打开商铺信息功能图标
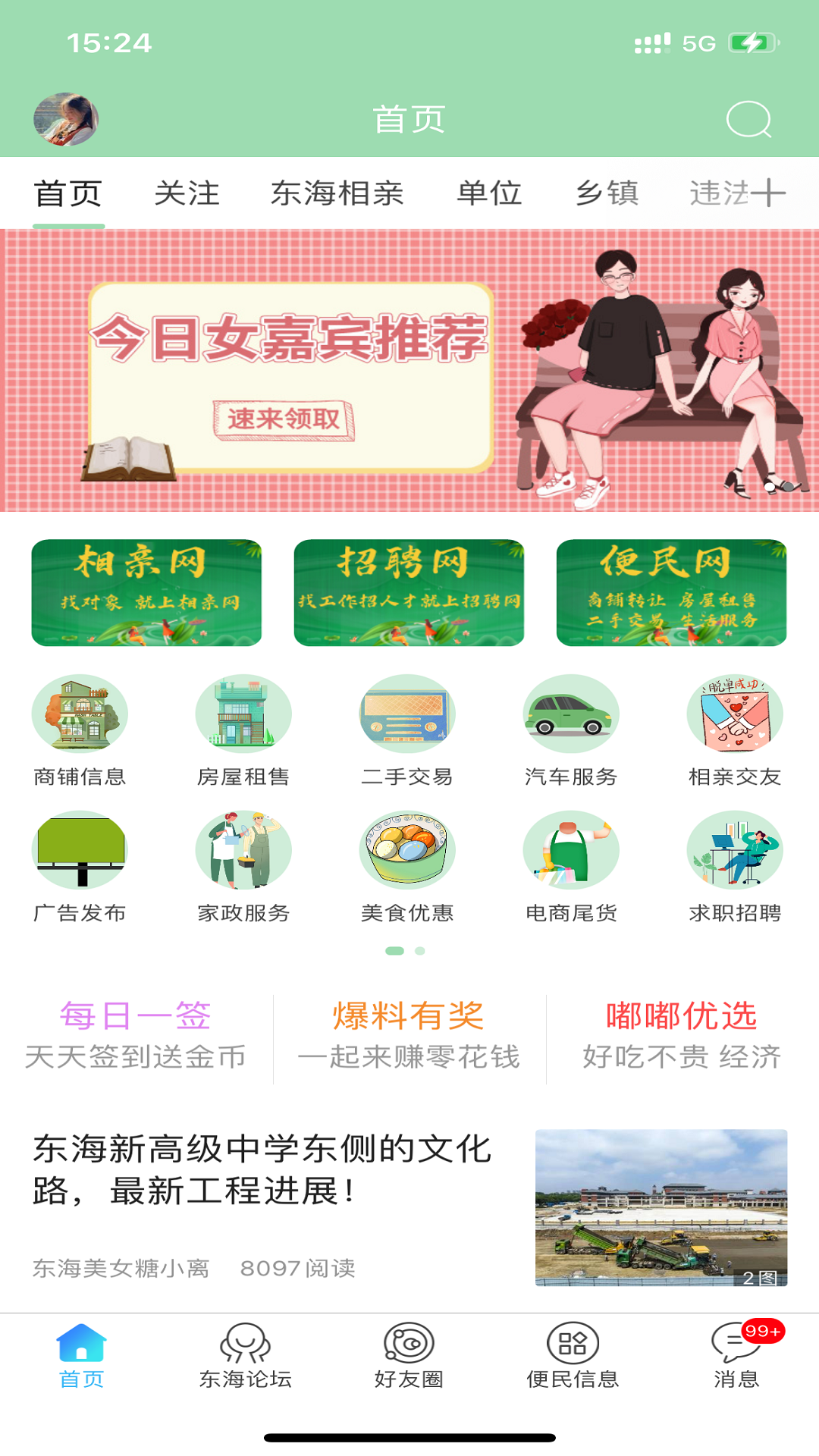 [80, 714]
